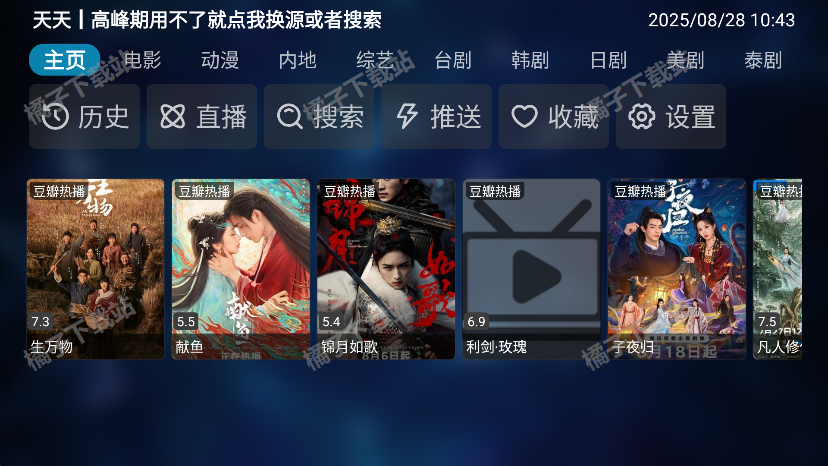Go to the 台剧 tab

tap(452, 60)
